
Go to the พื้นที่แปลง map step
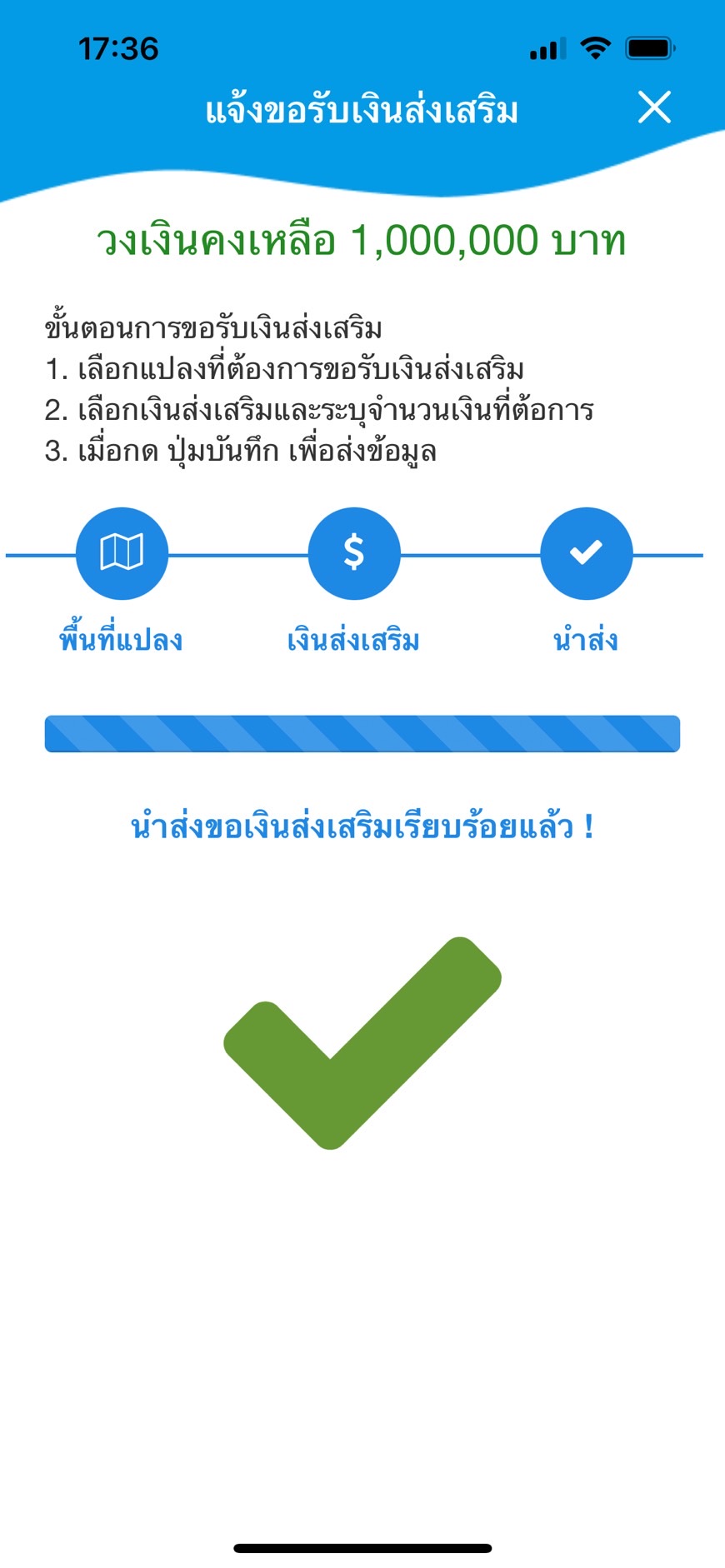point(122,553)
